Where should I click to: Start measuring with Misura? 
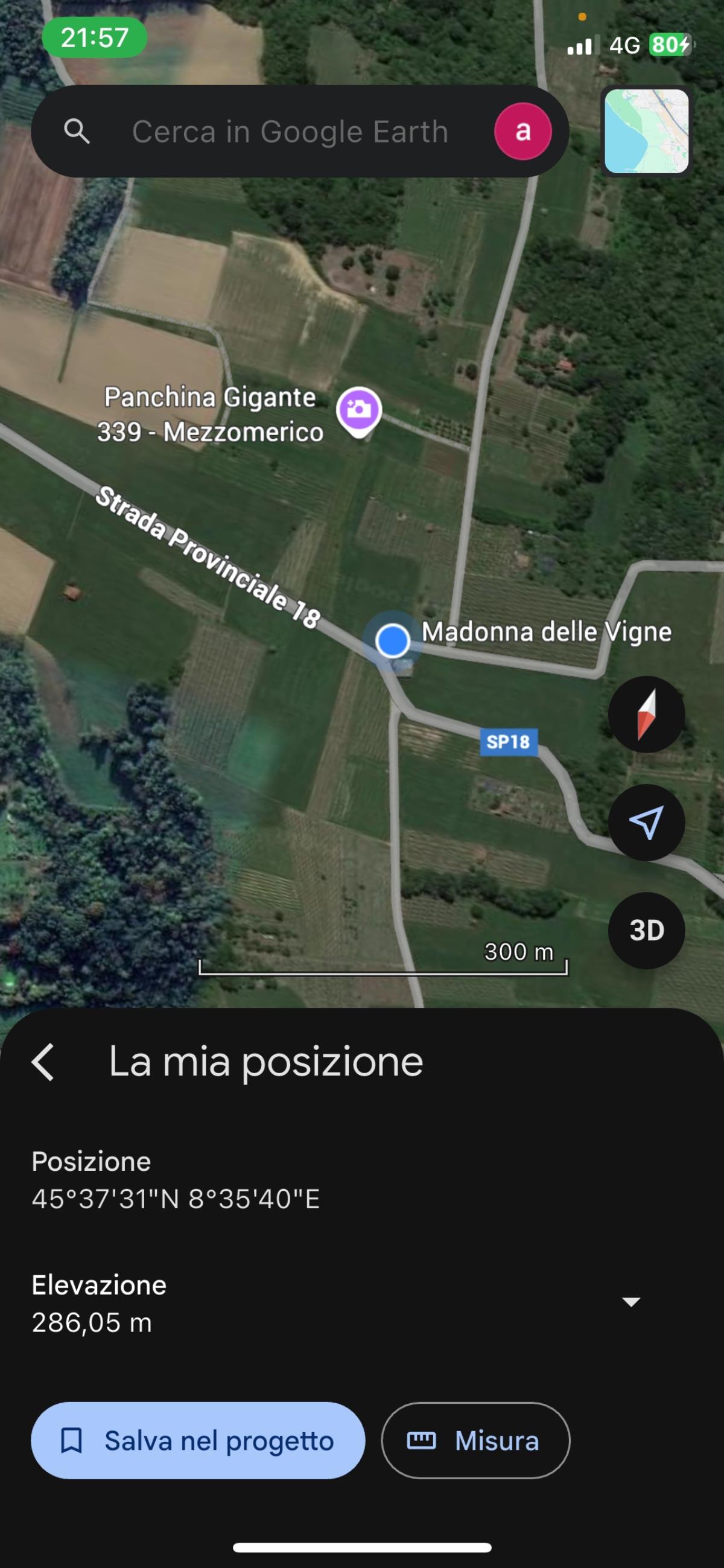[x=475, y=1441]
